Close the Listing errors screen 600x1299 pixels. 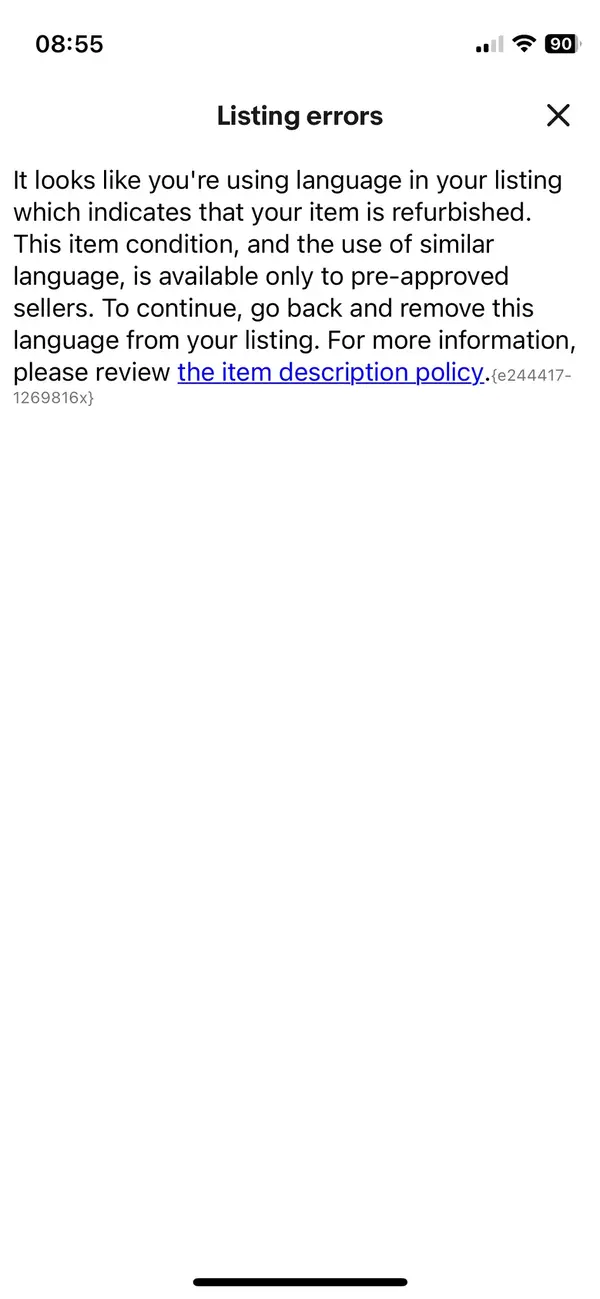pyautogui.click(x=558, y=116)
